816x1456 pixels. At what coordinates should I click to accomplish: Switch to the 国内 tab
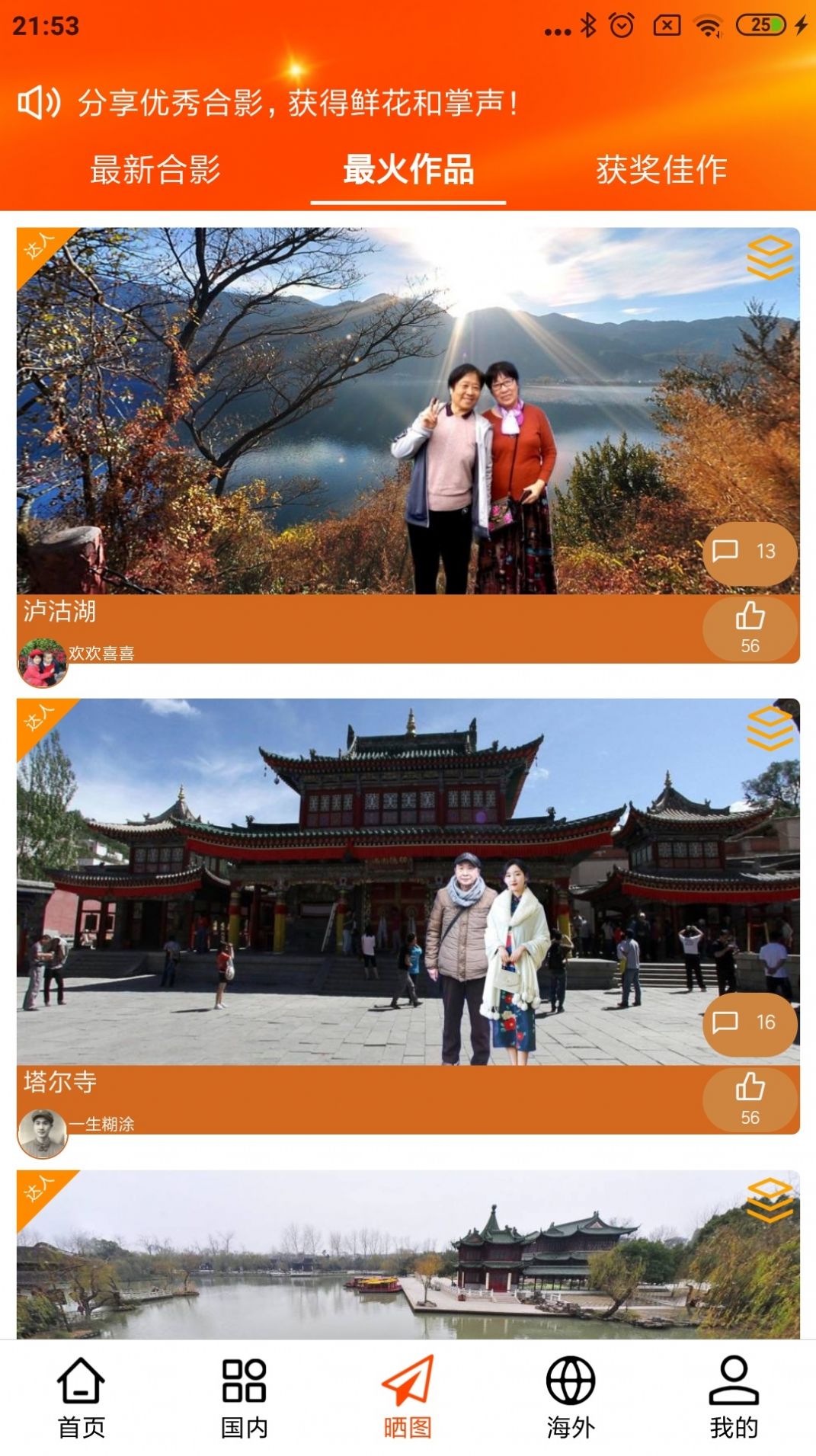click(245, 1397)
